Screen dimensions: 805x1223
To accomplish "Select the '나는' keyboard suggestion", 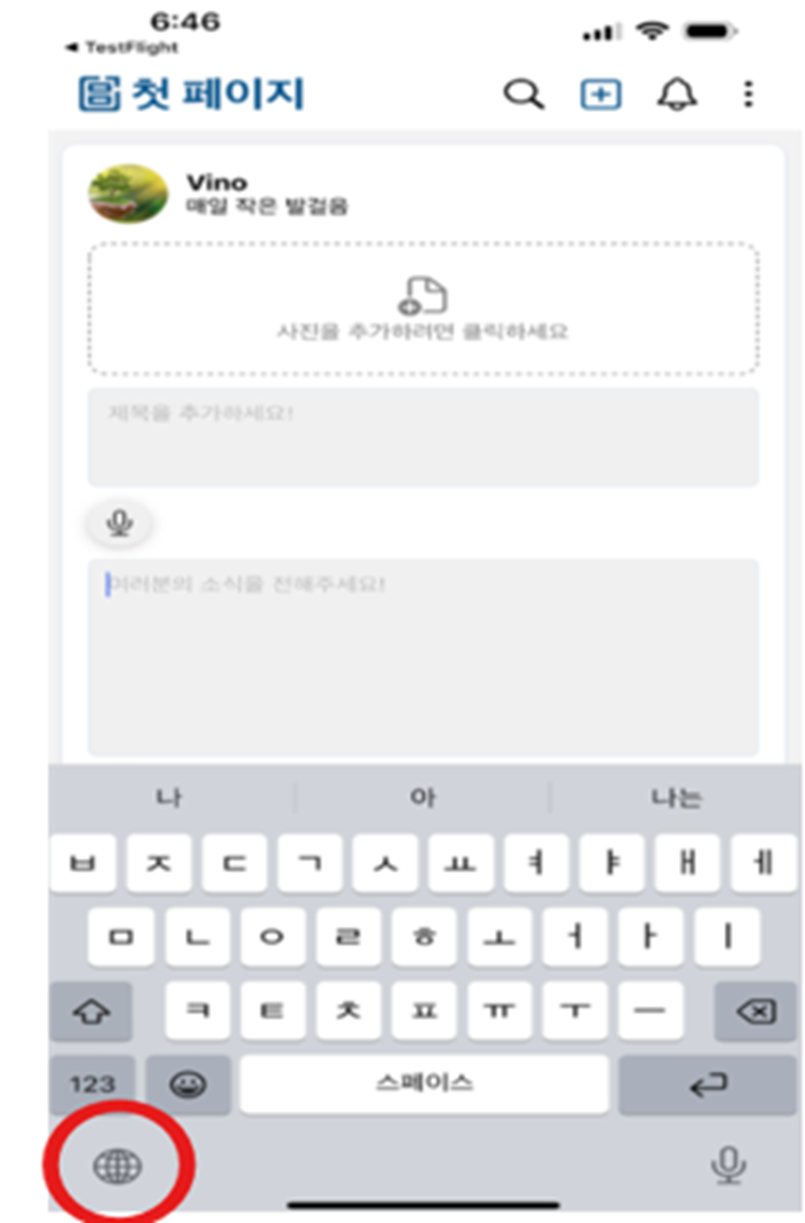I will tap(677, 798).
